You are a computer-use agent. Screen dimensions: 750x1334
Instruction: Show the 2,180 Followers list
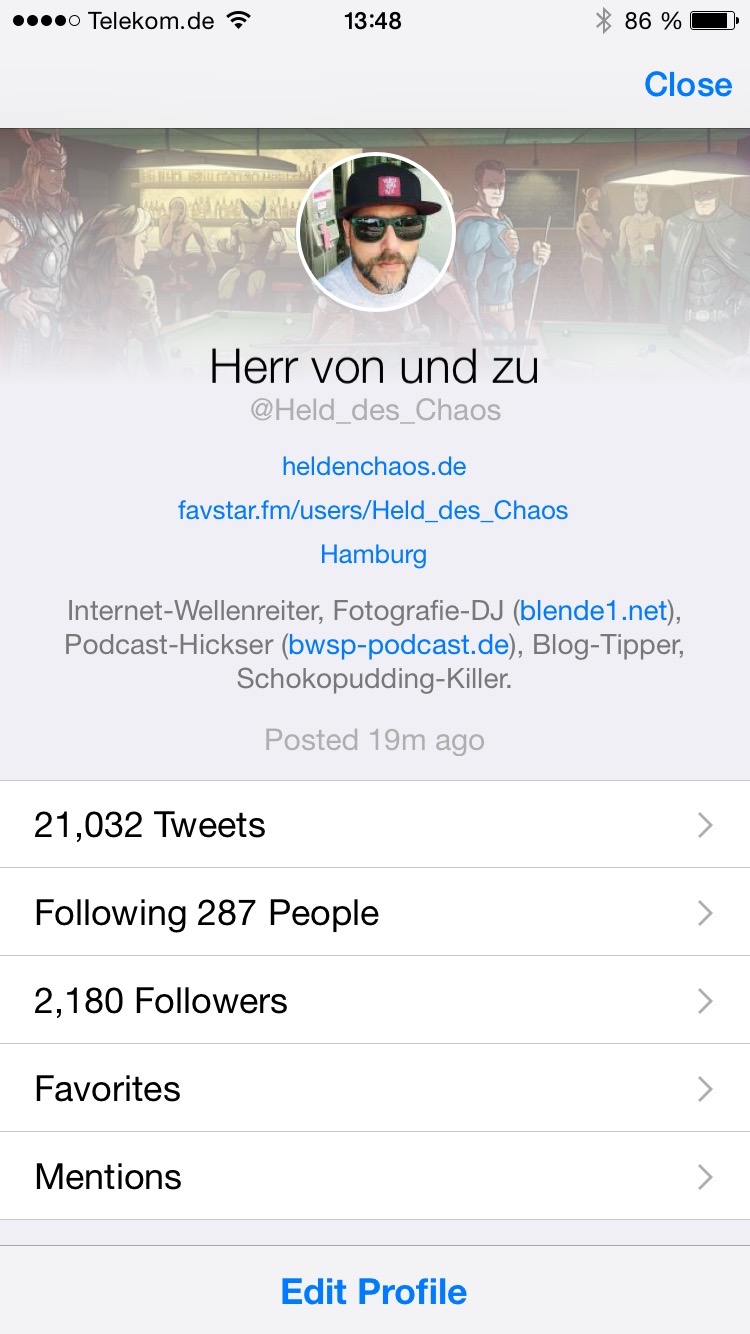(374, 1001)
